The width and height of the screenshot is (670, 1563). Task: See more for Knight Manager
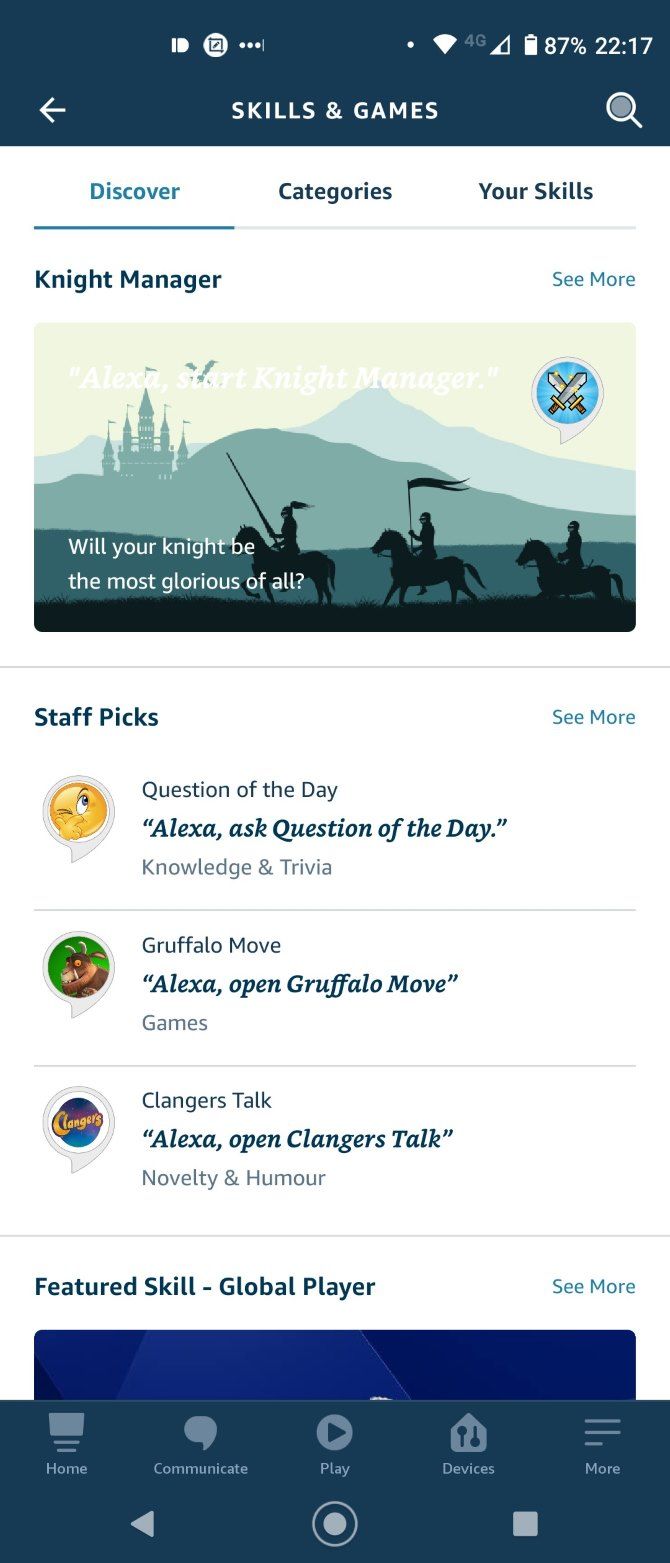point(593,279)
